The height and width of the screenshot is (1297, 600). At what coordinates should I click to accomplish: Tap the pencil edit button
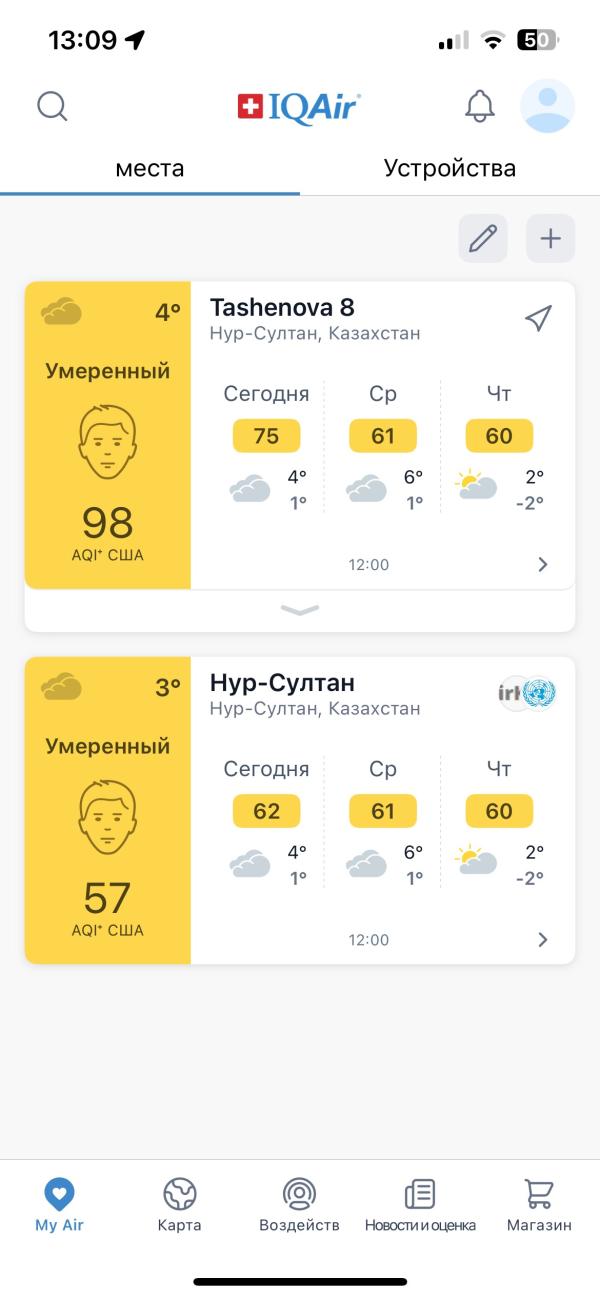[x=483, y=238]
